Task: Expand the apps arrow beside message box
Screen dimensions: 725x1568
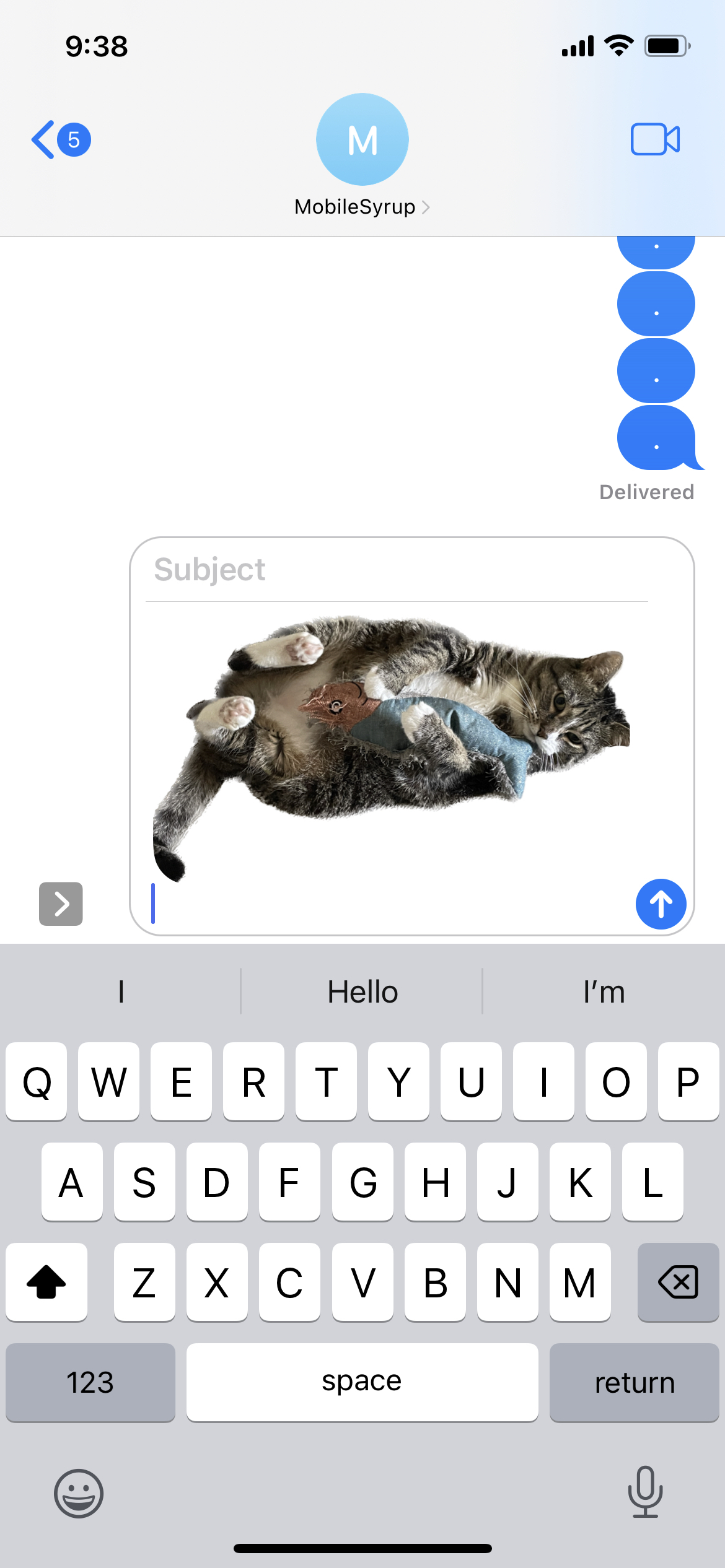Action: [61, 904]
